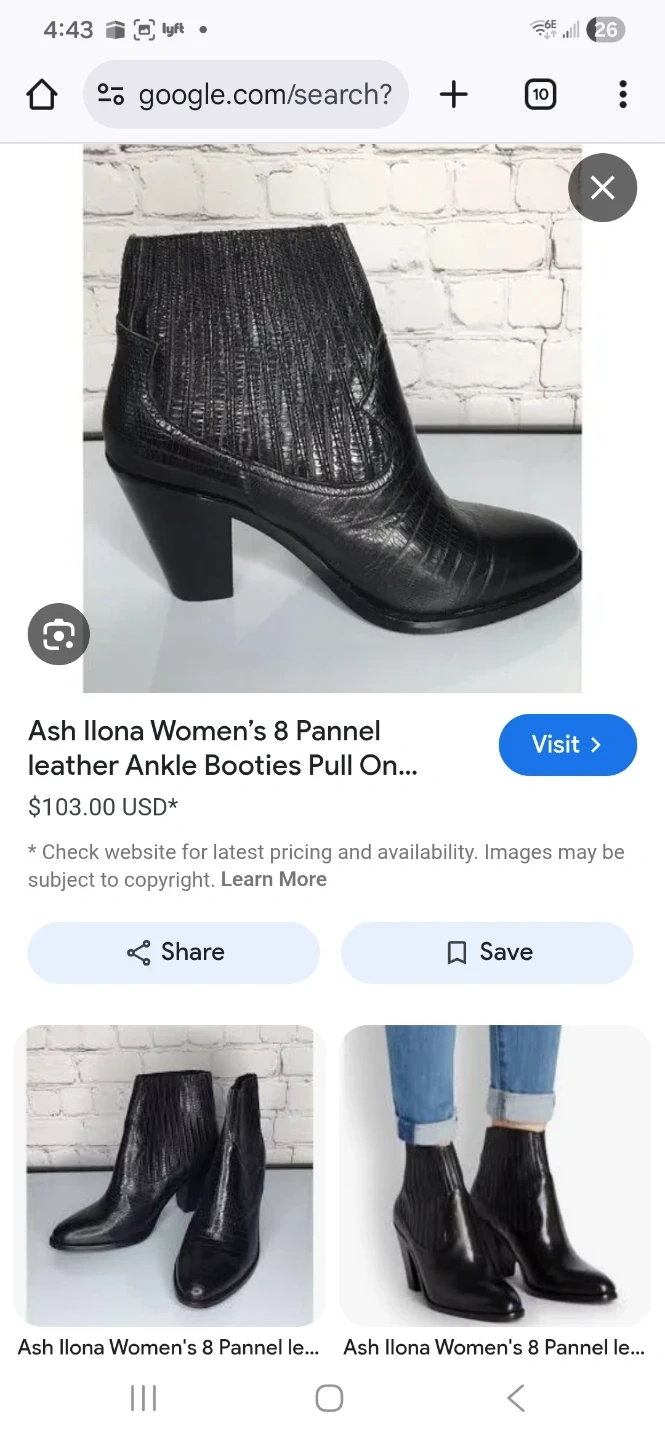Open the main black ankle boot image
This screenshot has width=665, height=1440.
[332, 419]
